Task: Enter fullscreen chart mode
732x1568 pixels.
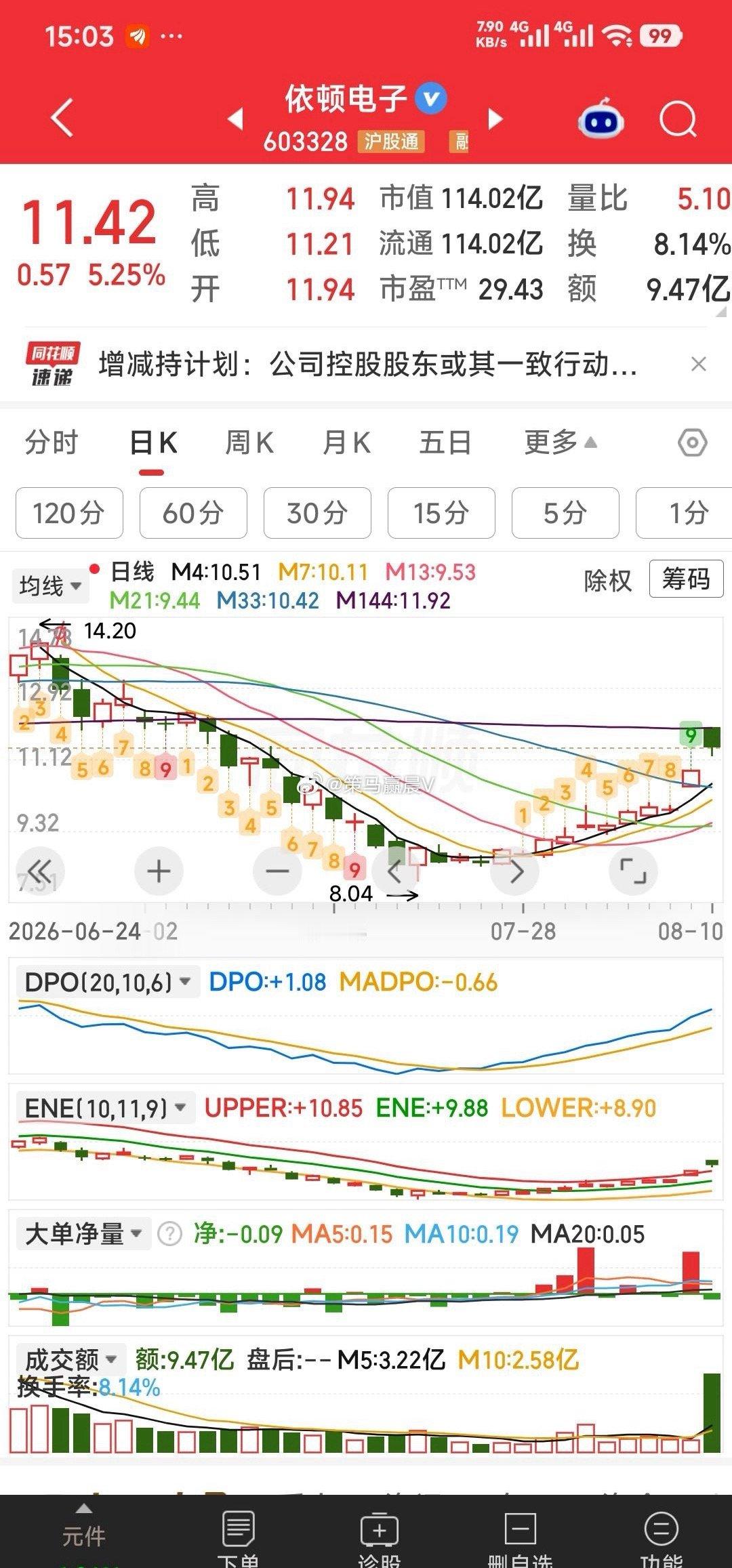Action: click(x=634, y=871)
